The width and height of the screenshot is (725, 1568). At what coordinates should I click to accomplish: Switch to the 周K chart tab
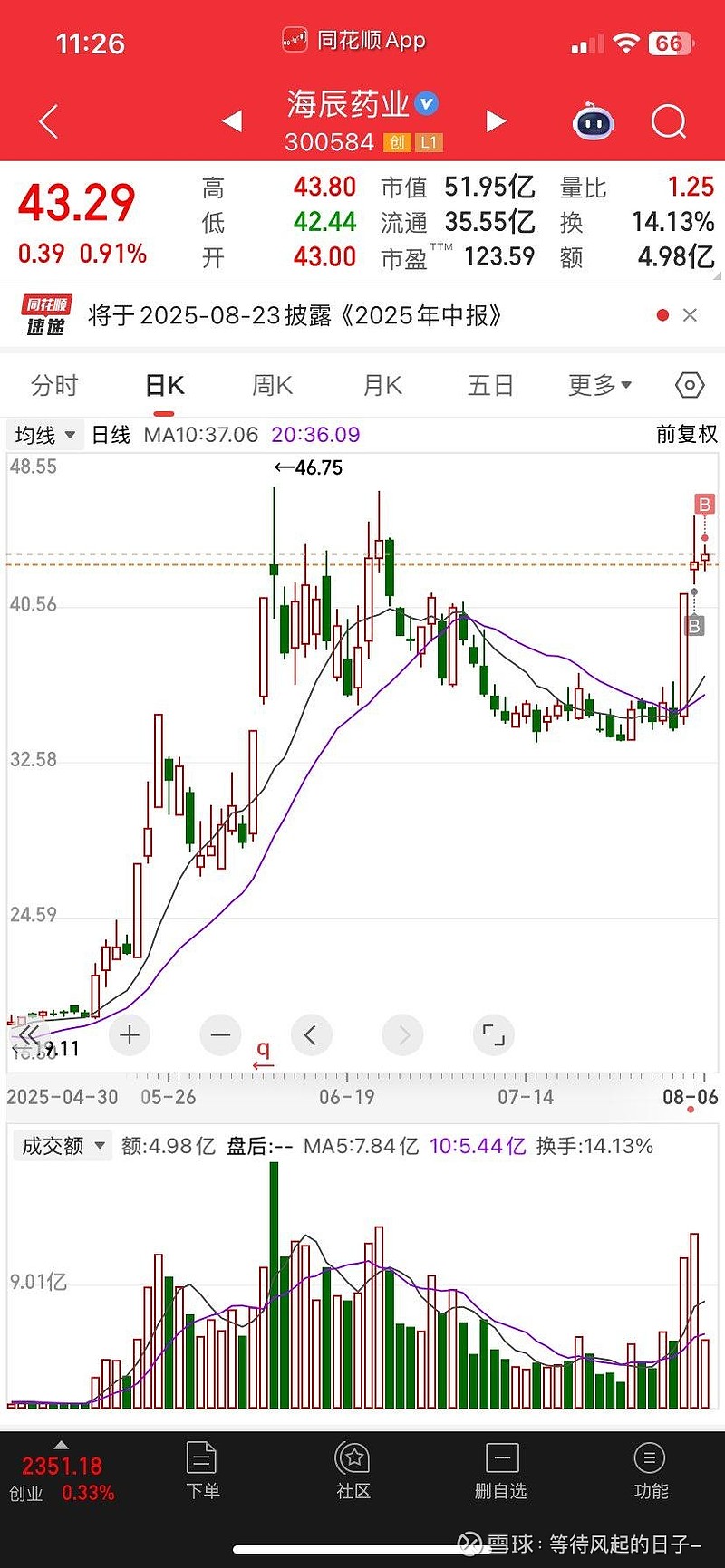(272, 386)
